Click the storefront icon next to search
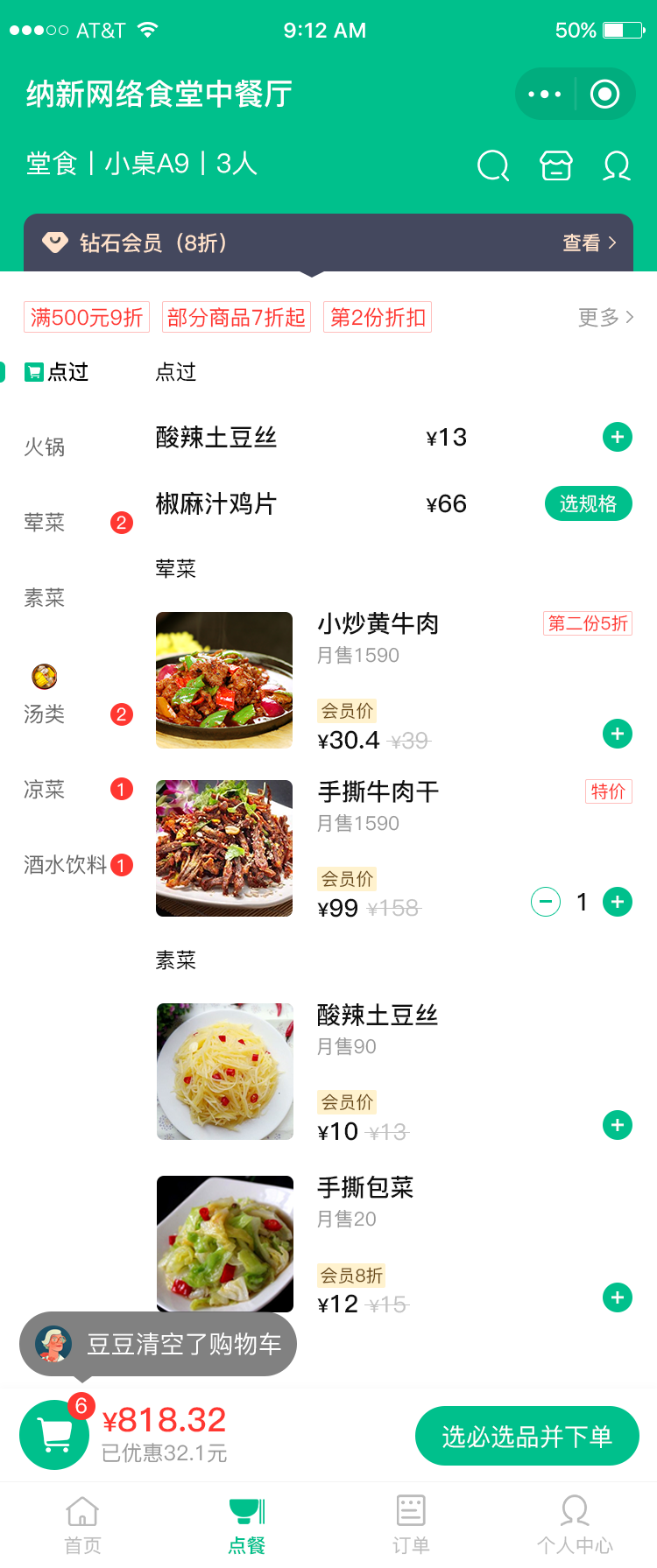 [556, 165]
